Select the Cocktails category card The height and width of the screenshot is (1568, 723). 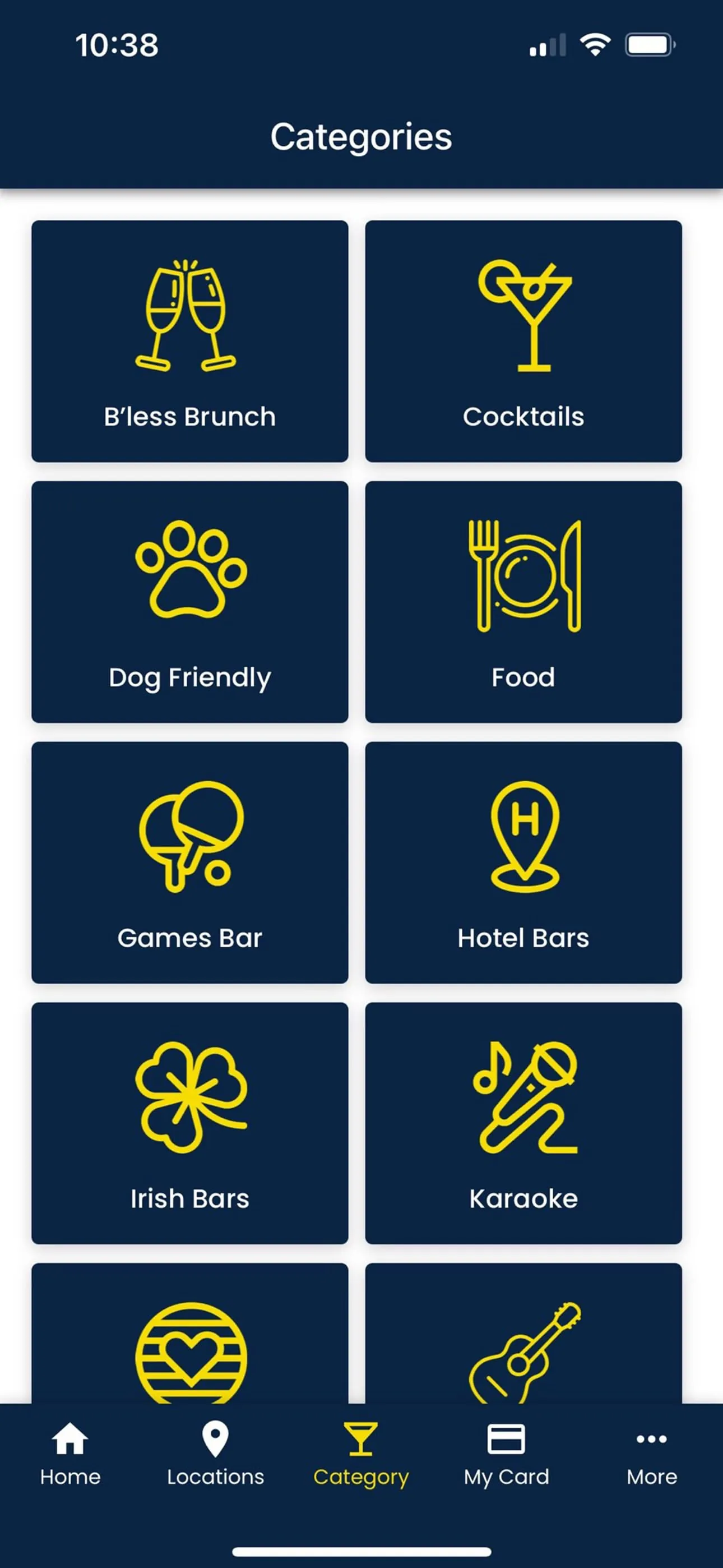(523, 341)
